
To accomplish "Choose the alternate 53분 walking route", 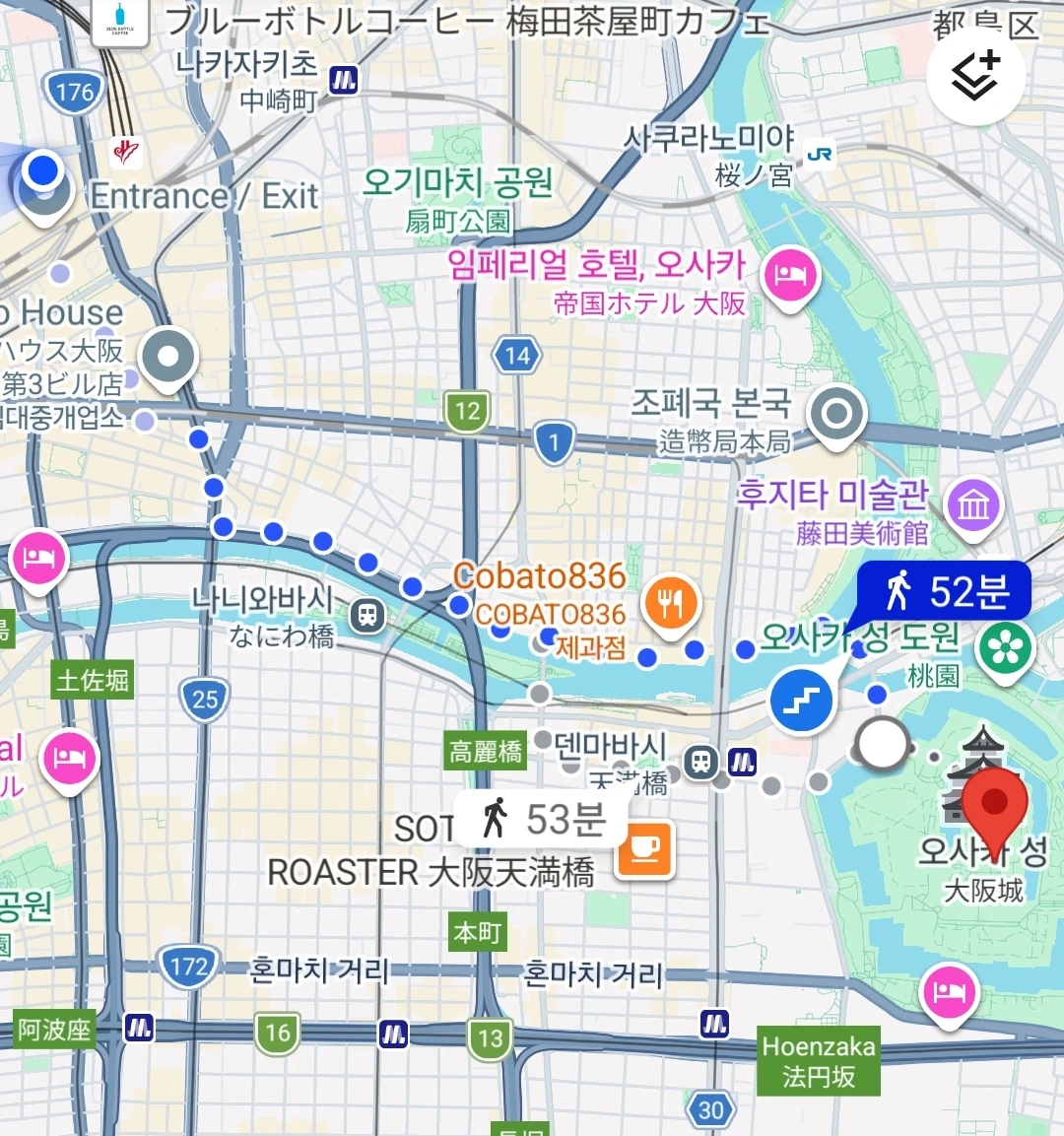I will 542,820.
